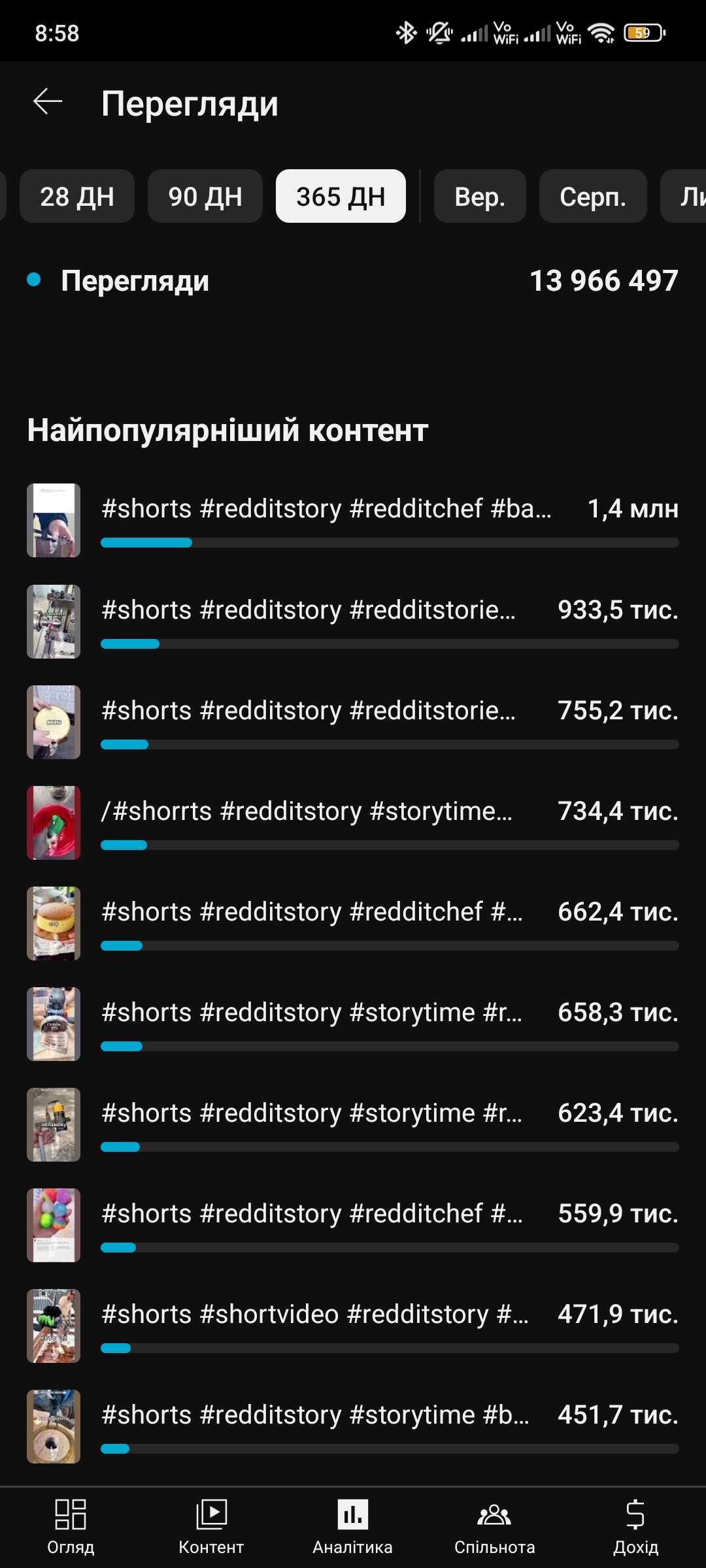Viewport: 706px width, 1568px height.
Task: Go back using the top arrow
Action: [48, 102]
